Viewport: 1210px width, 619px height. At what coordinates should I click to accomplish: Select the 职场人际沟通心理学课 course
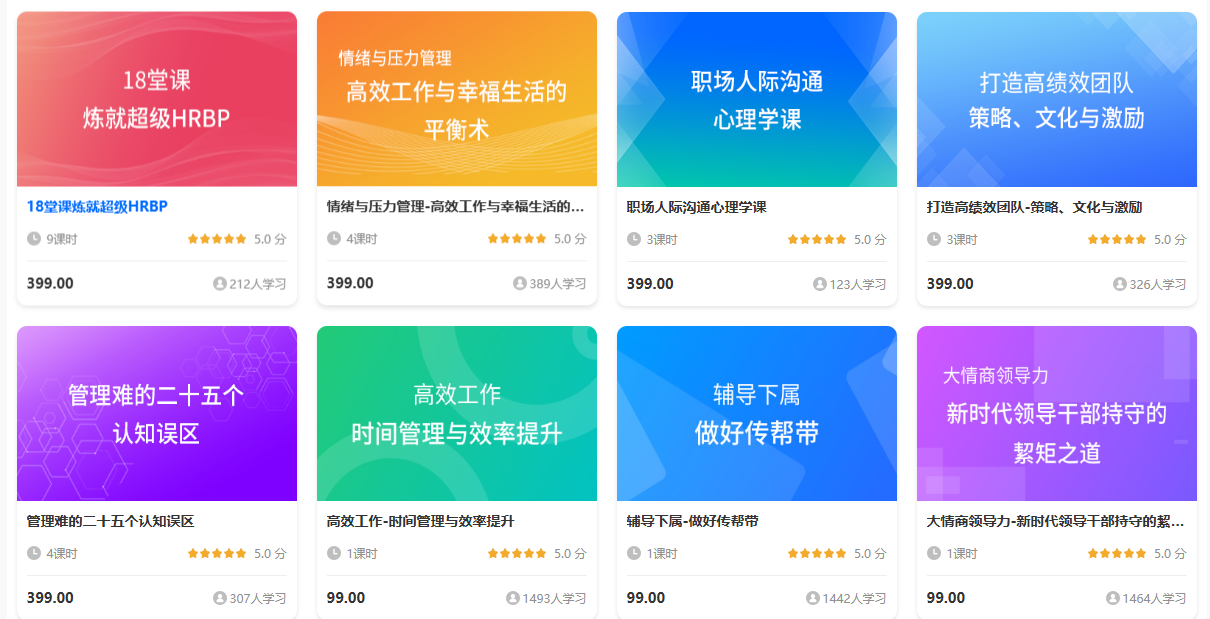pos(757,100)
